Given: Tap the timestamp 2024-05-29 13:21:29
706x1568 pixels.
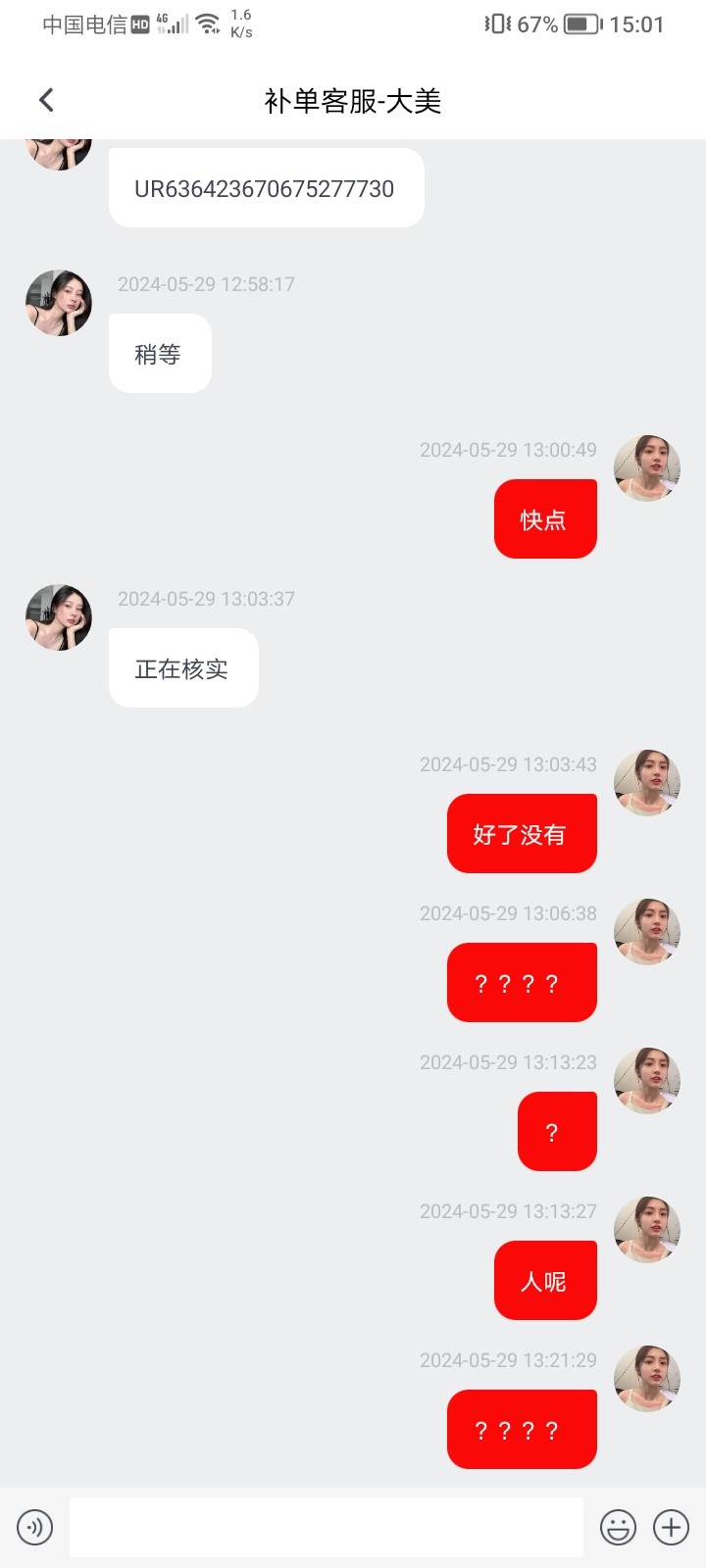Looking at the screenshot, I should pos(508,1360).
